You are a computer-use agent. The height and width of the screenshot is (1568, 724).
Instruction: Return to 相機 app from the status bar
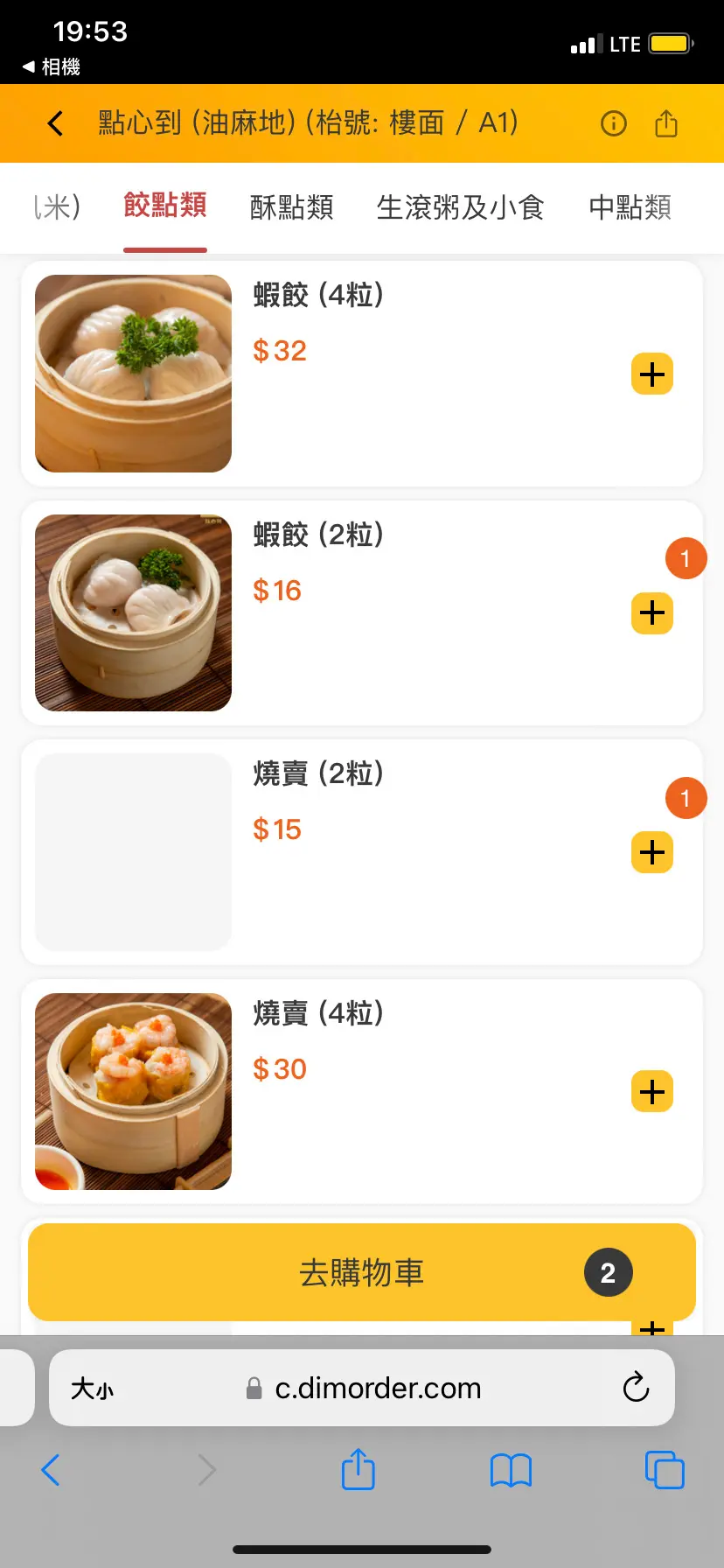pyautogui.click(x=51, y=66)
